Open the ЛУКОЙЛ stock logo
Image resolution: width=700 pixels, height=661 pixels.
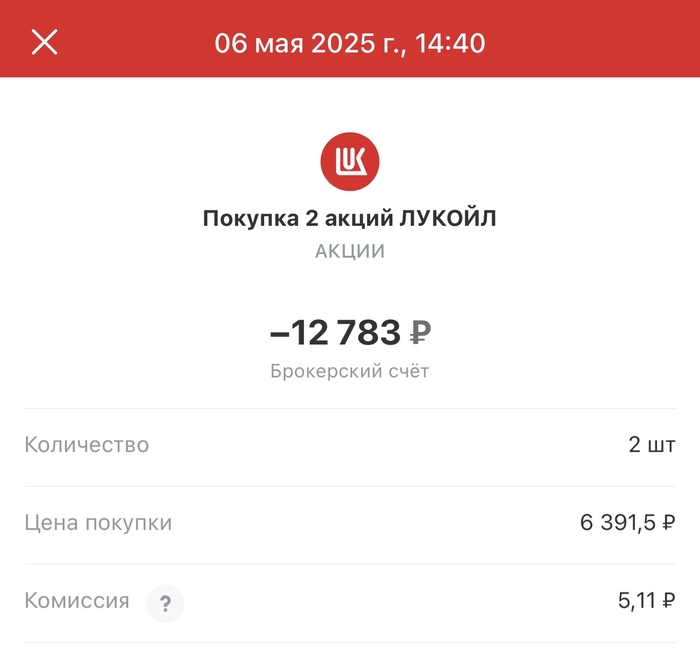[x=349, y=160]
